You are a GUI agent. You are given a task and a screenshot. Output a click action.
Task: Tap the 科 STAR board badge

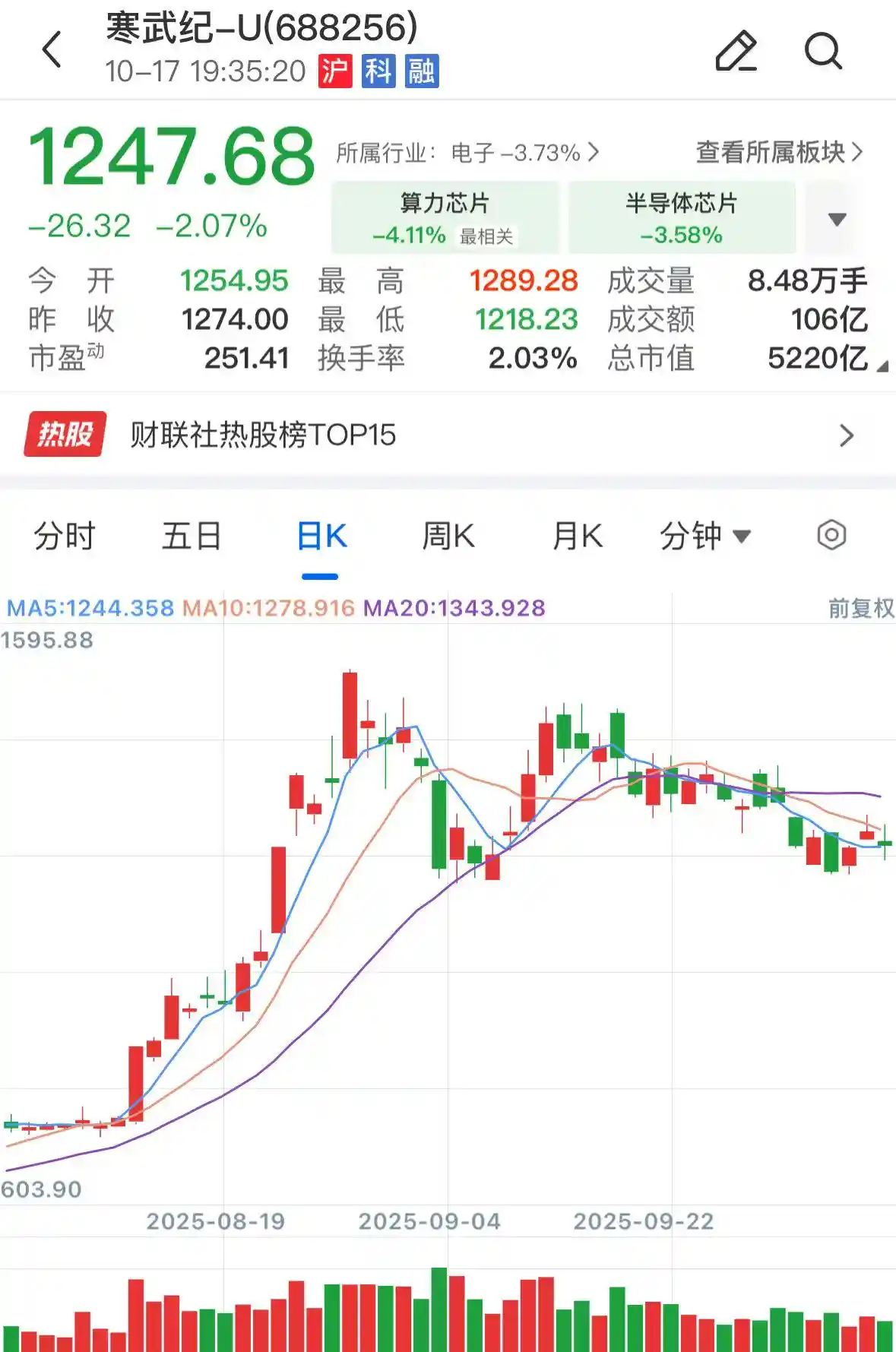click(x=380, y=72)
